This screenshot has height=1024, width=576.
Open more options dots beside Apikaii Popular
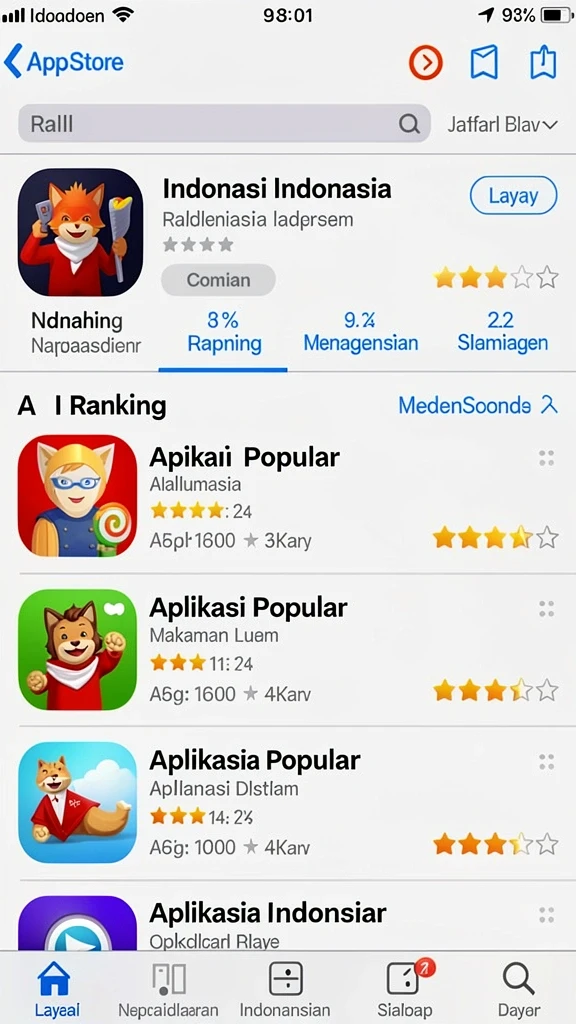547,458
